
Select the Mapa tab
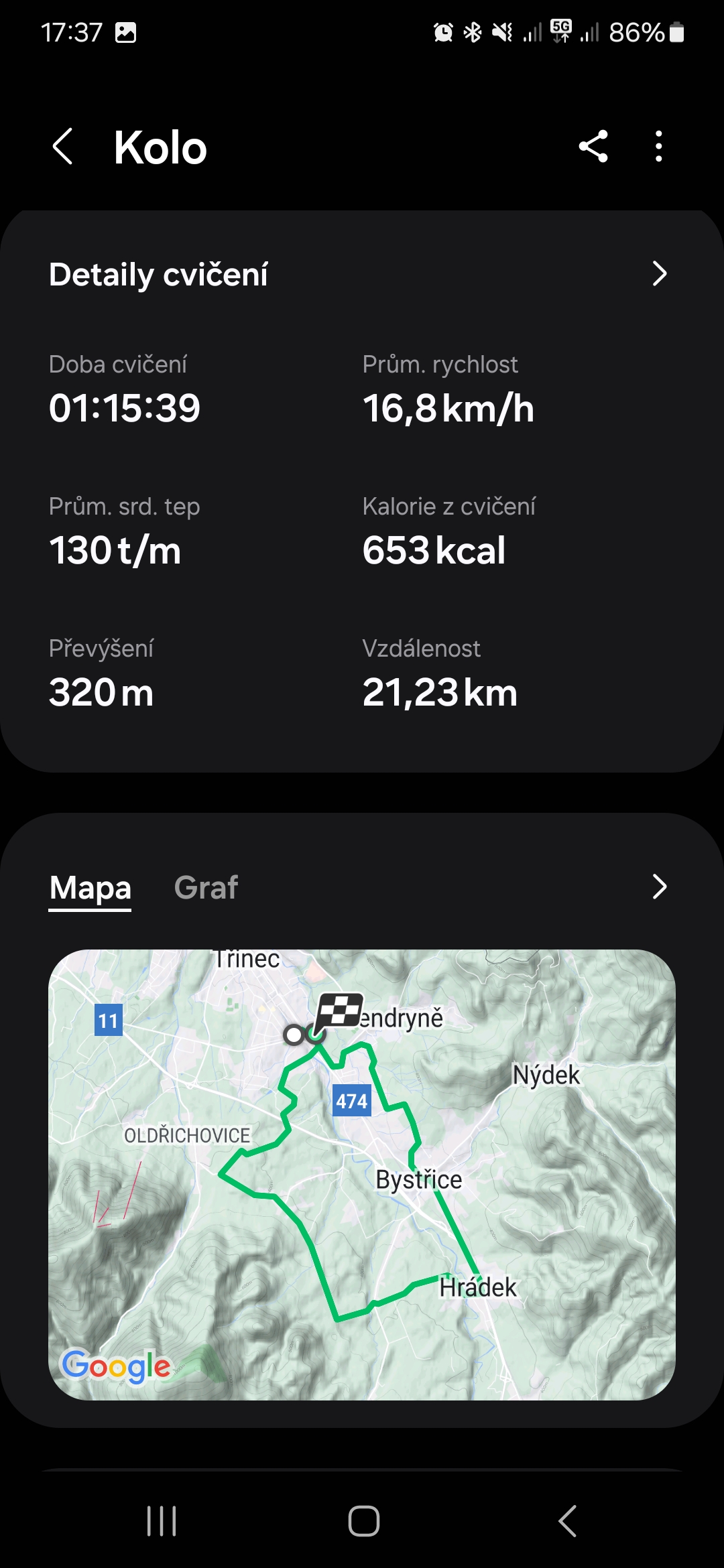[90, 888]
